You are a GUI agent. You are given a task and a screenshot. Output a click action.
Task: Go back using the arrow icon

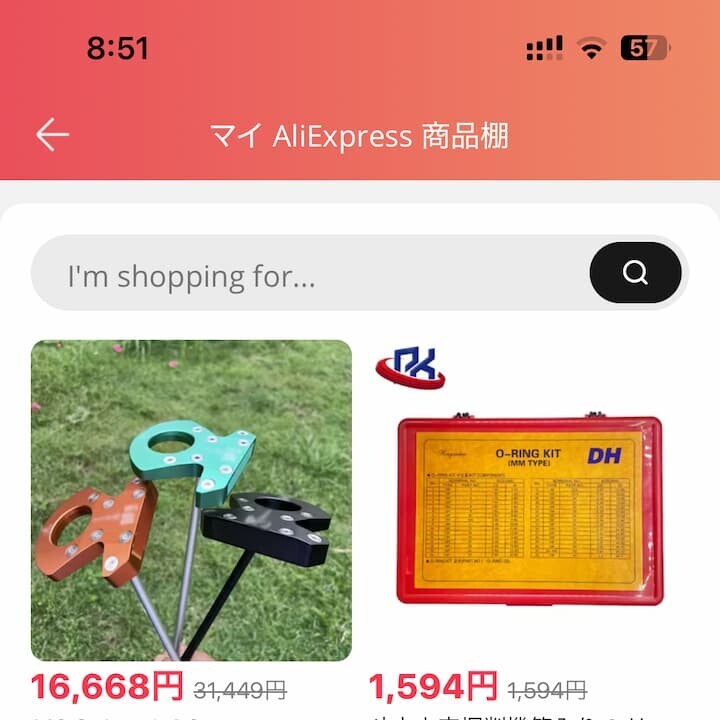pos(52,135)
